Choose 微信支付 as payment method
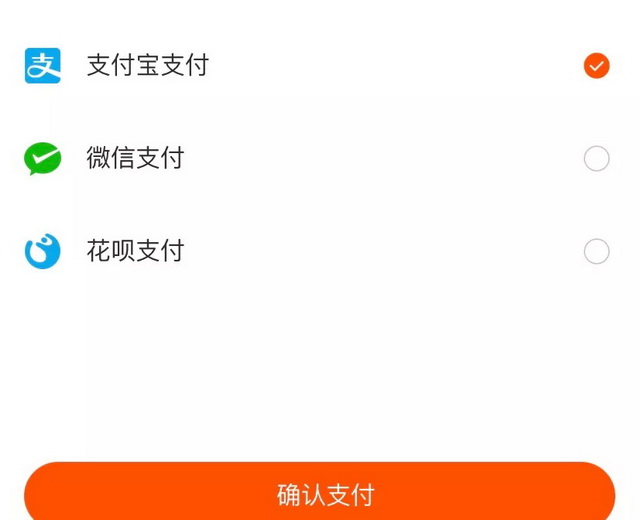Screen dimensions: 640x520 (596, 158)
